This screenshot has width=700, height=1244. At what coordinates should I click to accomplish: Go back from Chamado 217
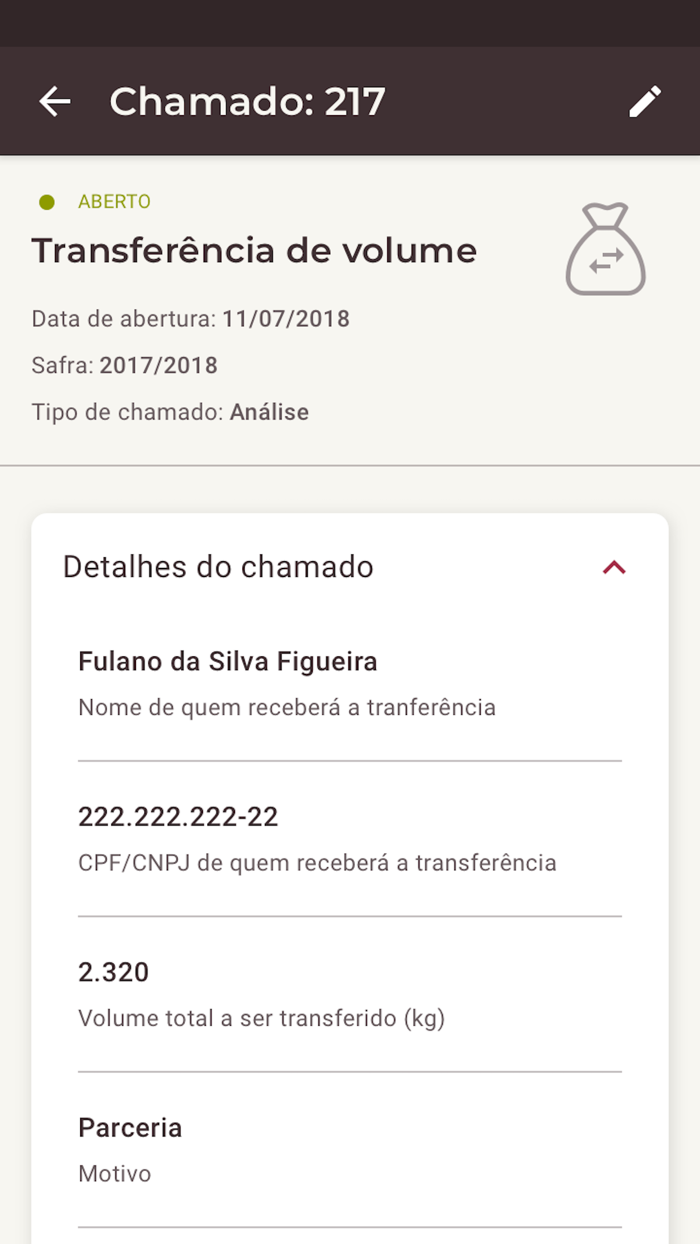coord(55,101)
